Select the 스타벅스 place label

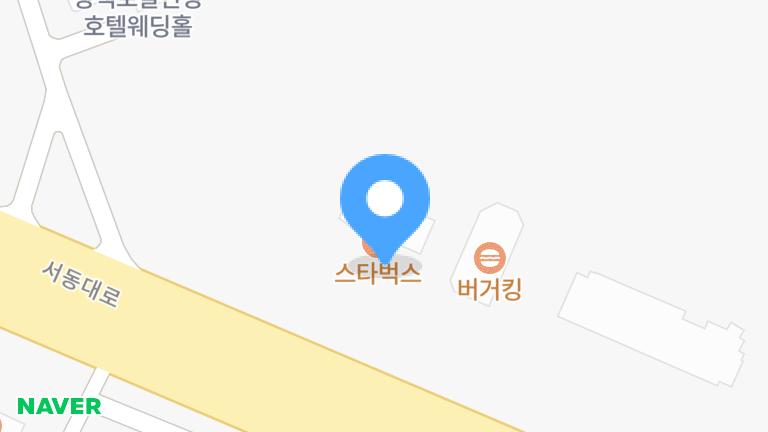[378, 272]
